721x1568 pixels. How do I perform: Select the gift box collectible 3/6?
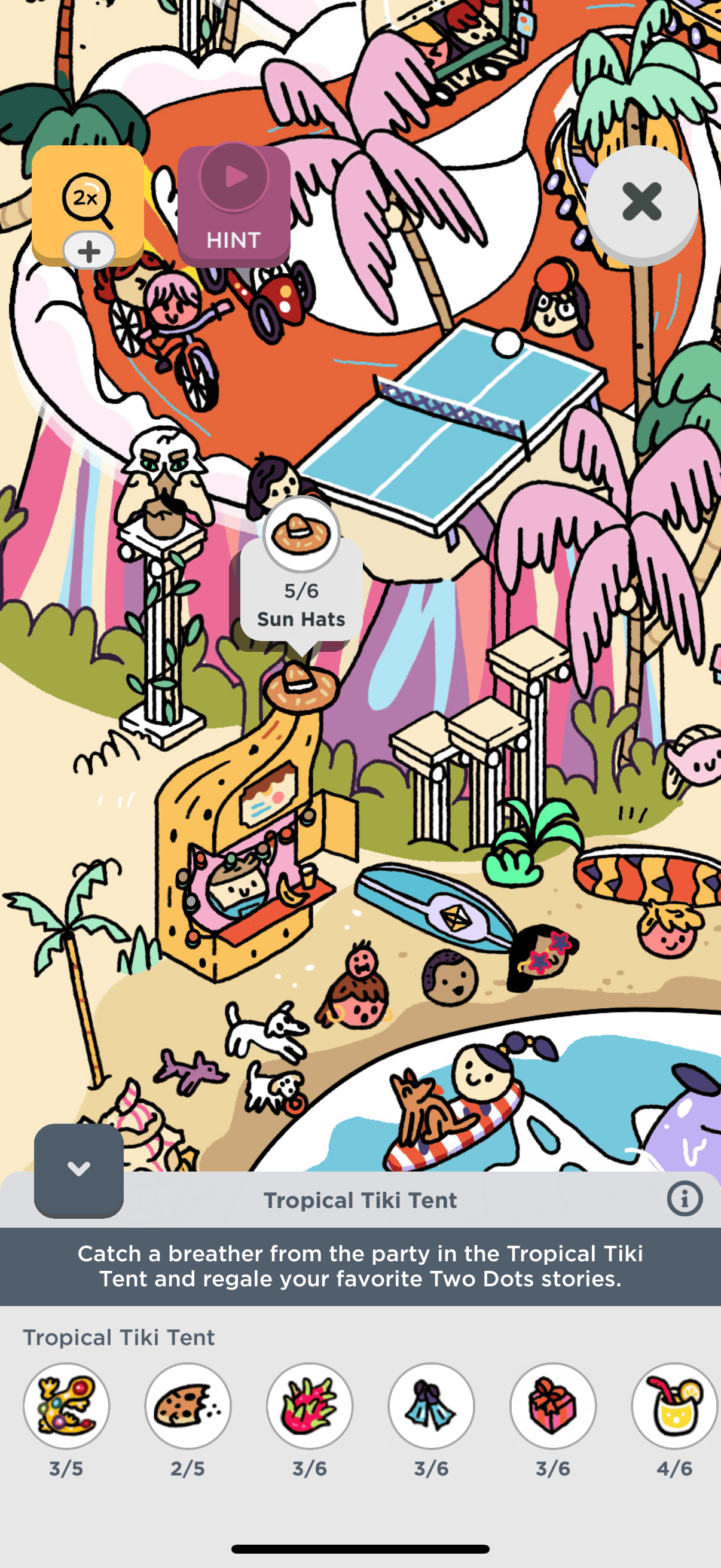[x=553, y=1405]
